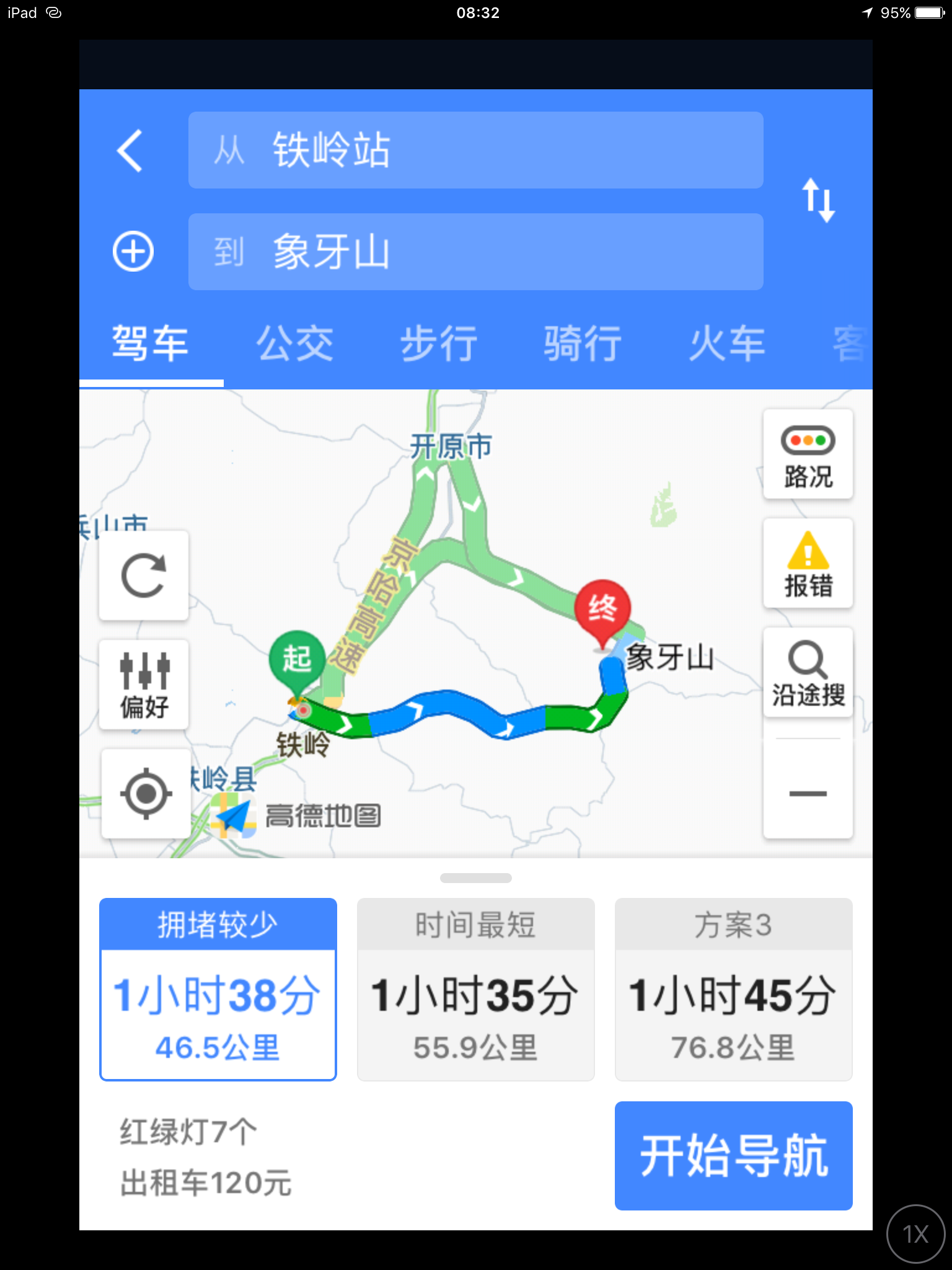Switch to the 步行 tab

(439, 344)
